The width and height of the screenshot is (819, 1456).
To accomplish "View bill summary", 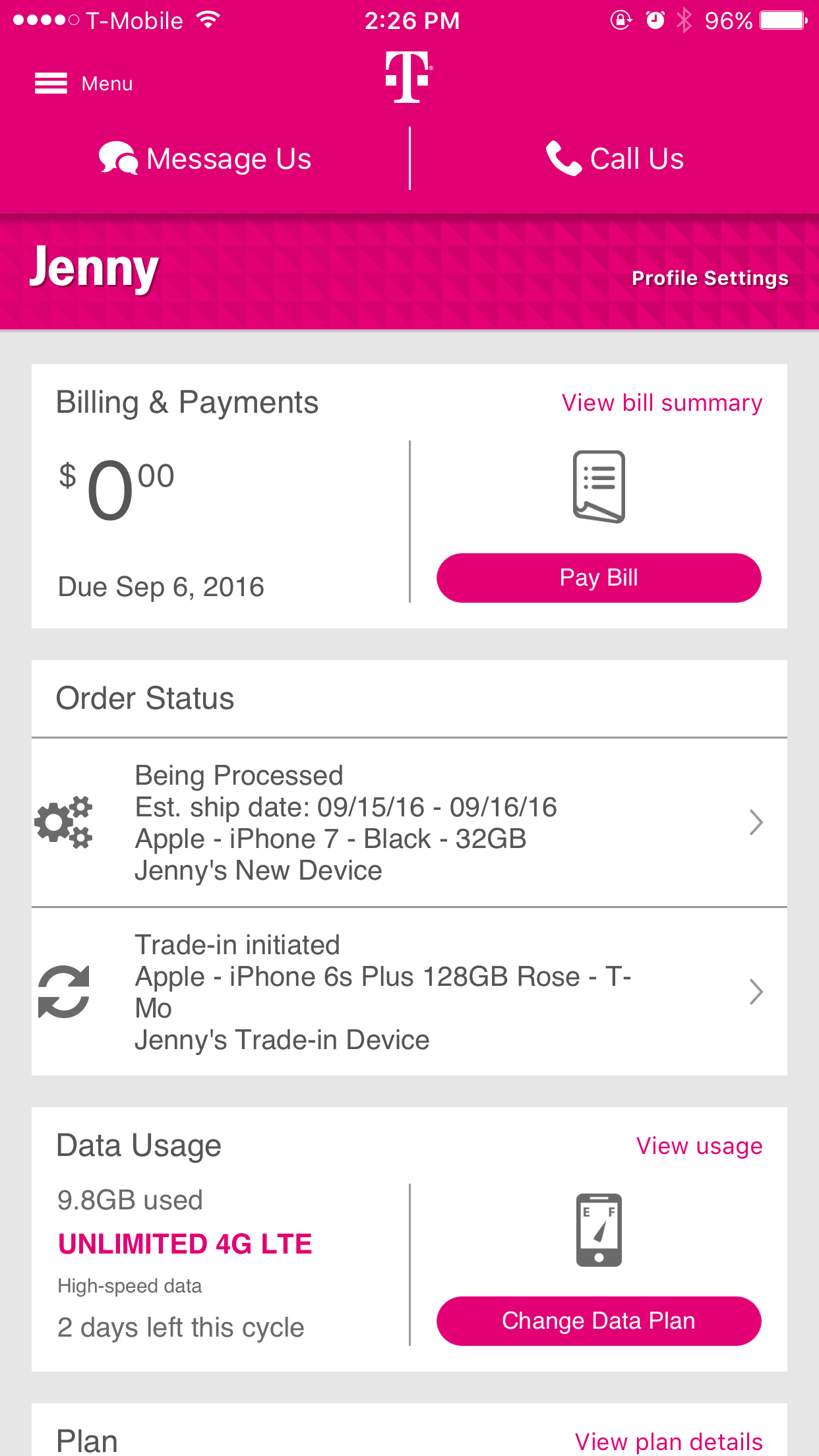I will (662, 403).
